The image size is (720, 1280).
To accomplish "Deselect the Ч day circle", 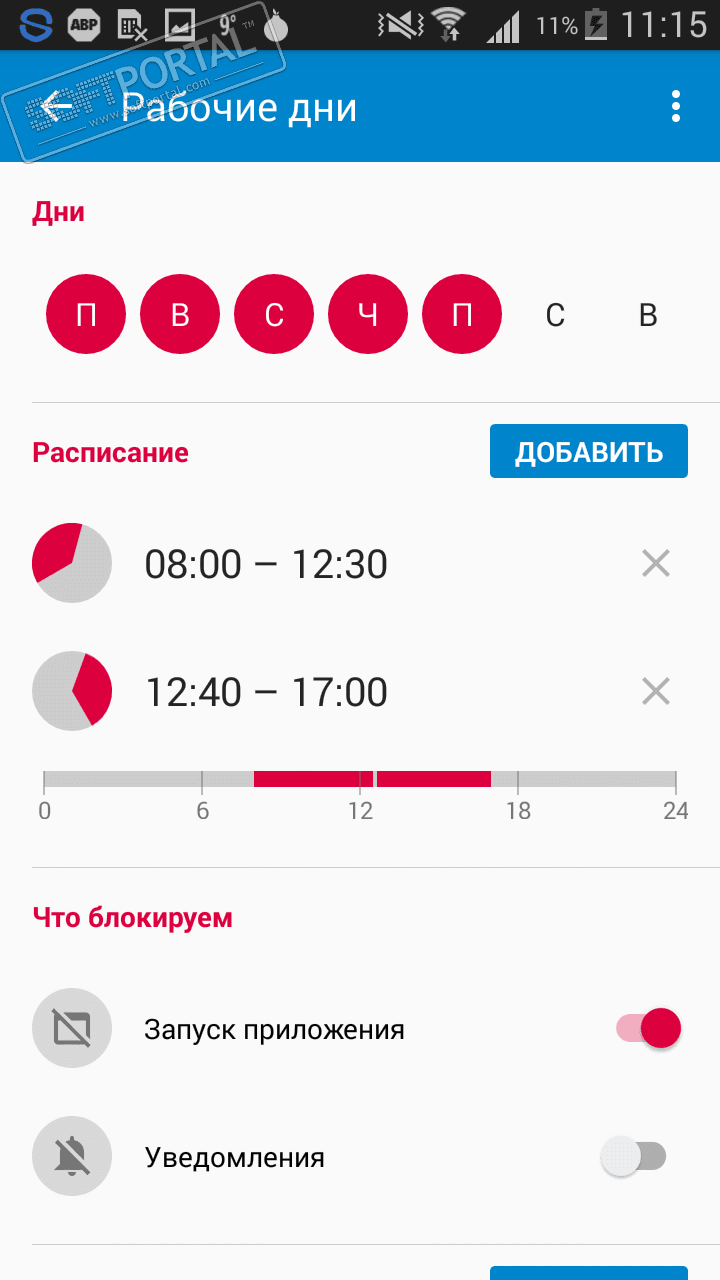I will click(x=368, y=315).
